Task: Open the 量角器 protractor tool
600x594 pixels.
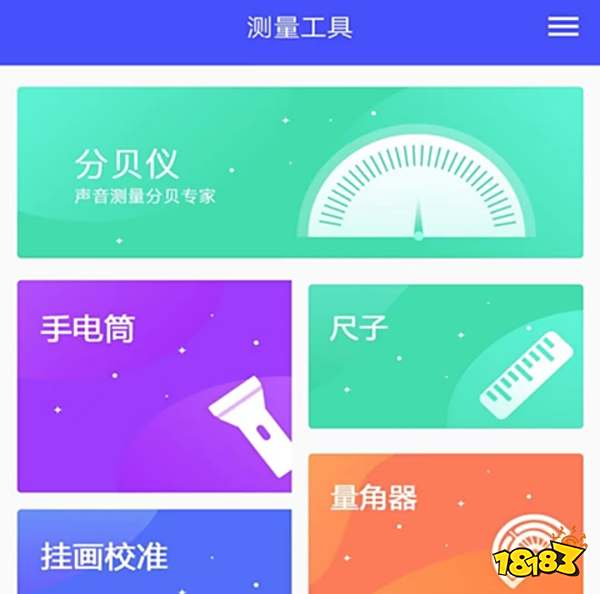Action: [x=445, y=522]
